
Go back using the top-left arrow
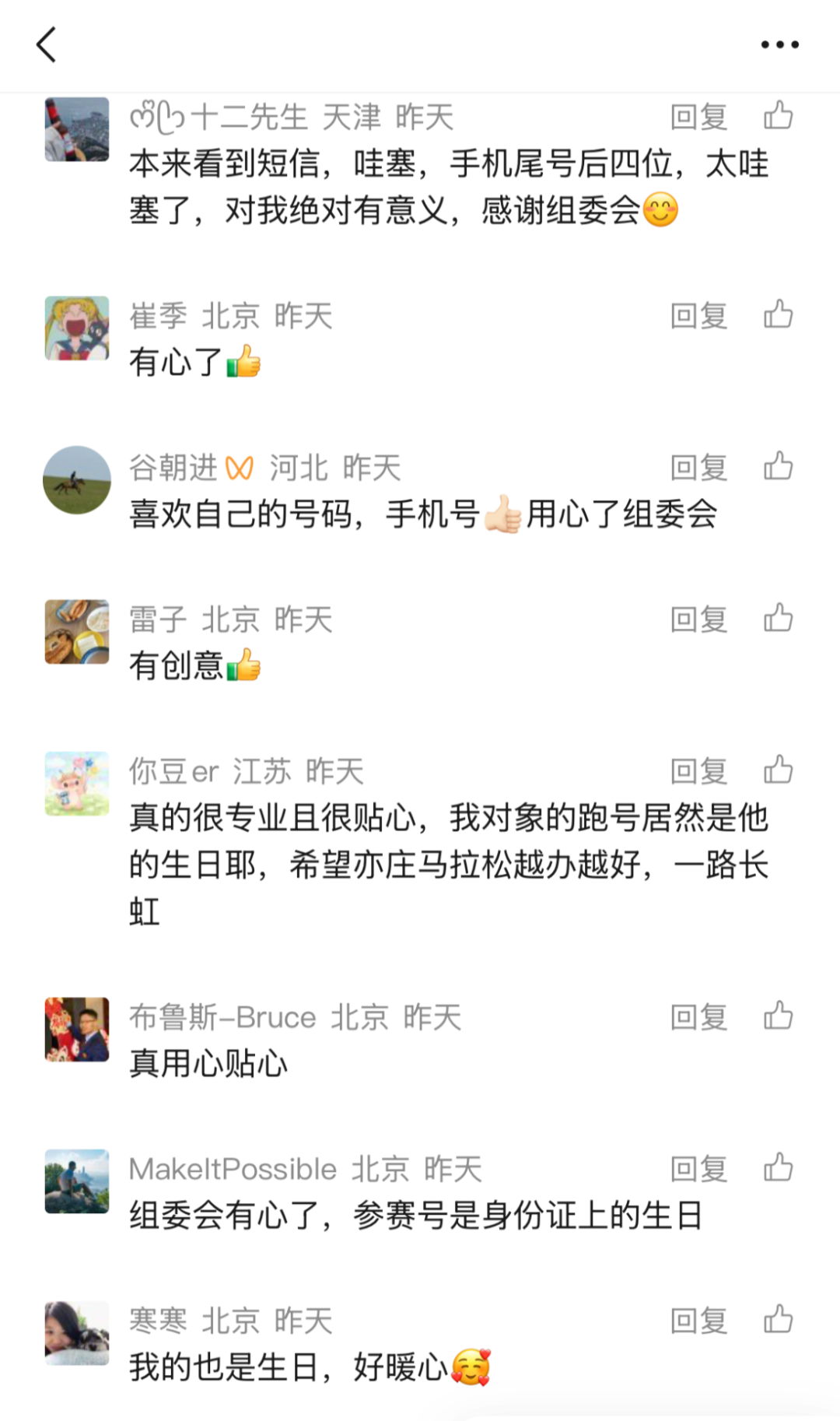point(47,44)
